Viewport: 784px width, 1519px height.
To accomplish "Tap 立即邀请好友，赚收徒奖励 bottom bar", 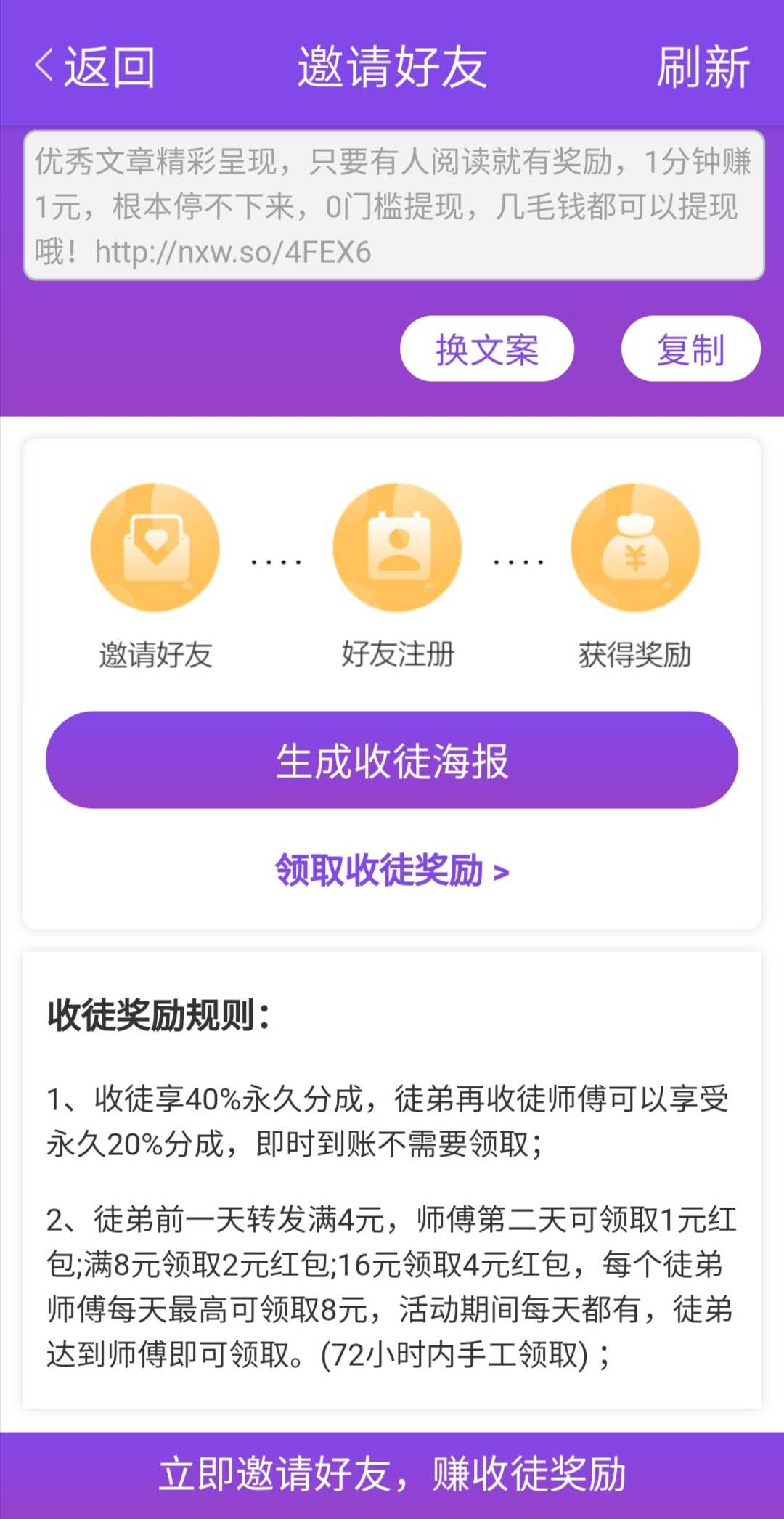I will [x=392, y=1475].
